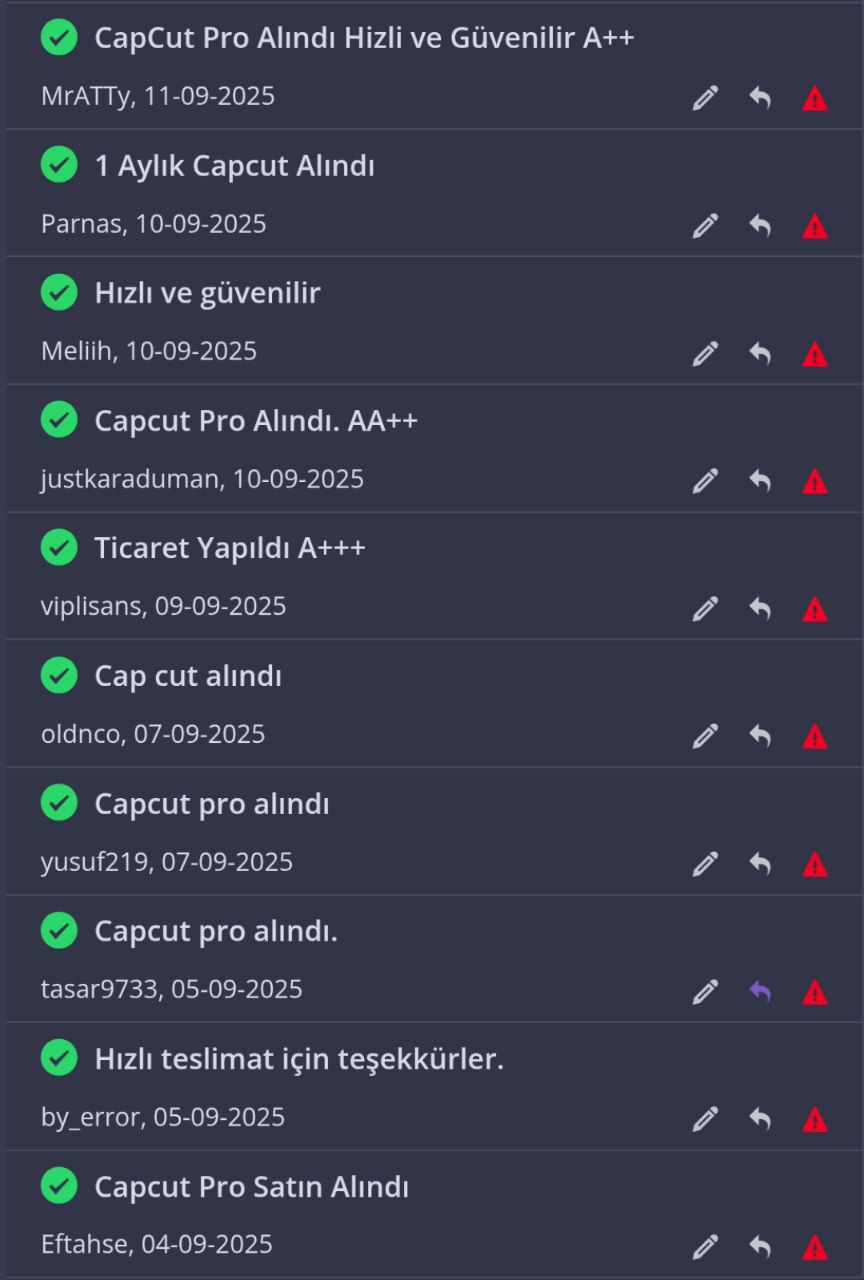This screenshot has width=864, height=1280.
Task: Edit the feedback from Eftahse
Action: (705, 1247)
